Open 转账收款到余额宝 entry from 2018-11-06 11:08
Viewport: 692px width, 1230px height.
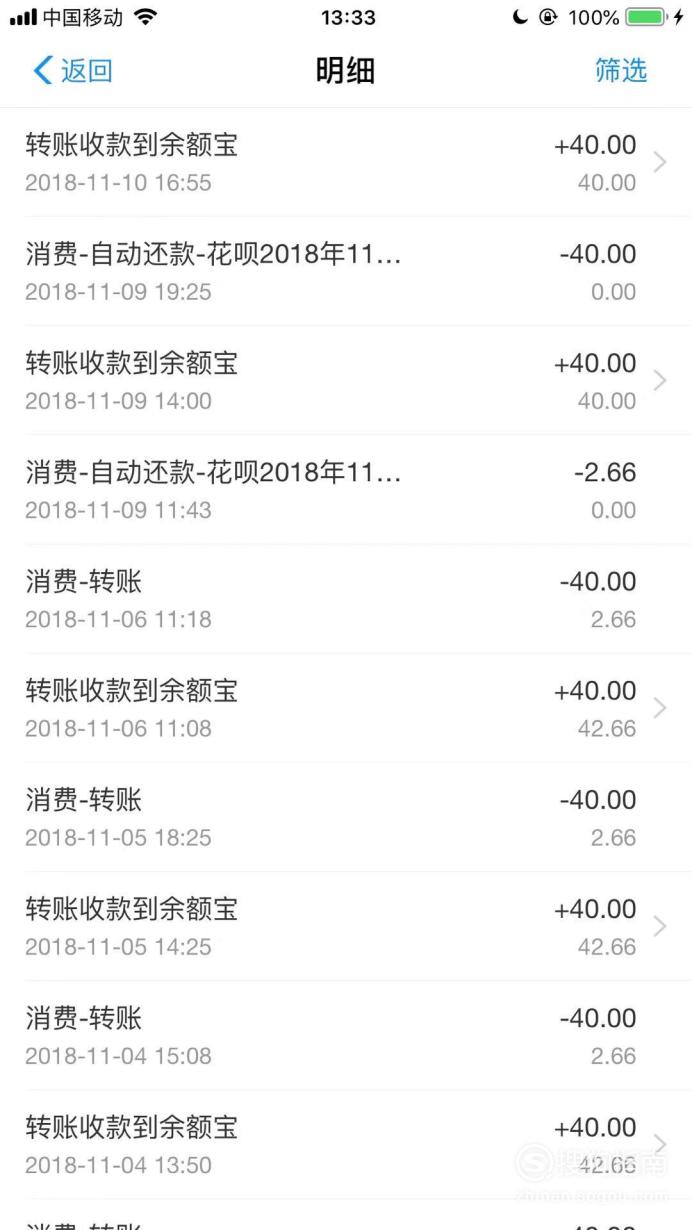(346, 709)
